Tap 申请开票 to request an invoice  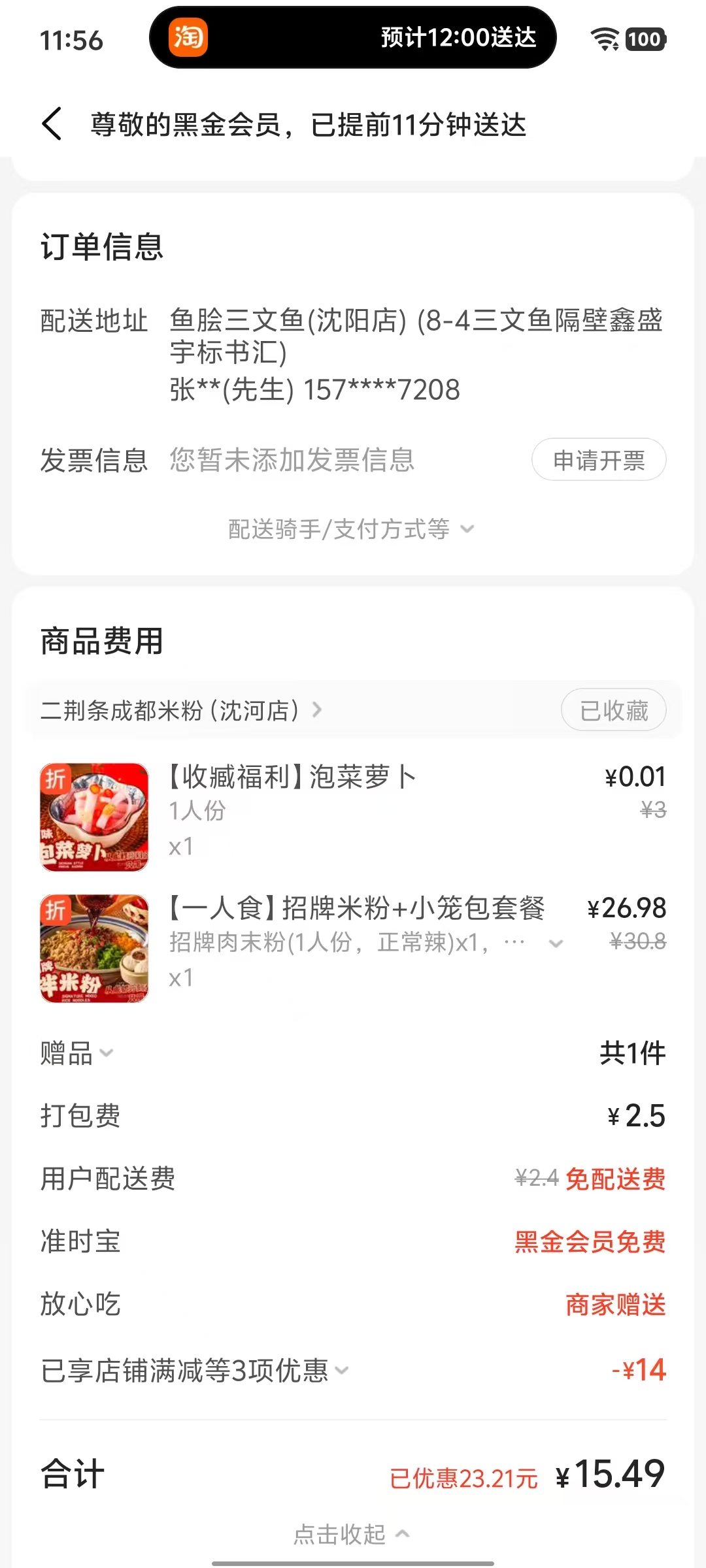click(x=598, y=460)
